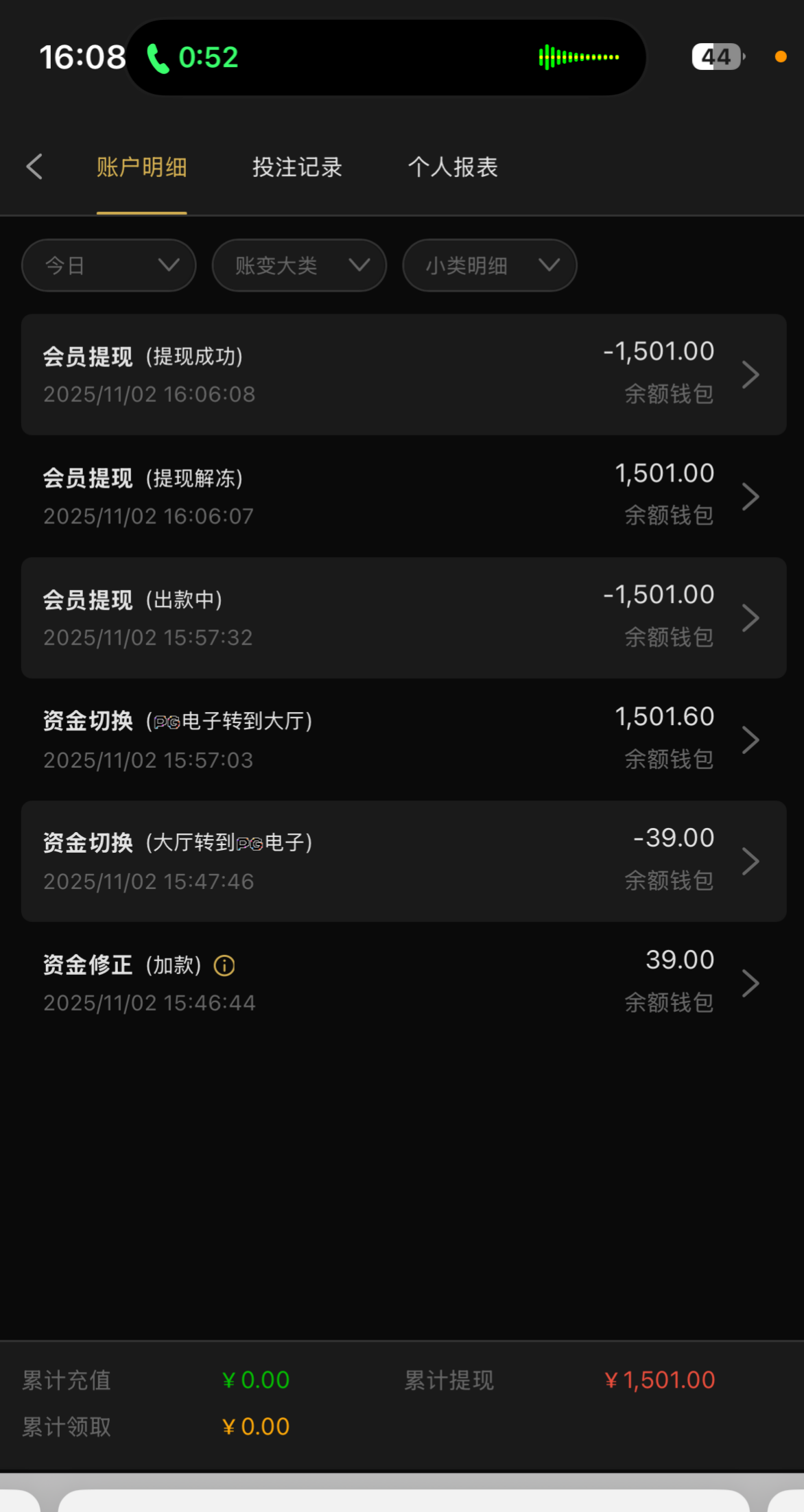Viewport: 804px width, 1512px height.
Task: Open the 会员提现 (提现成功) record
Action: click(x=403, y=375)
